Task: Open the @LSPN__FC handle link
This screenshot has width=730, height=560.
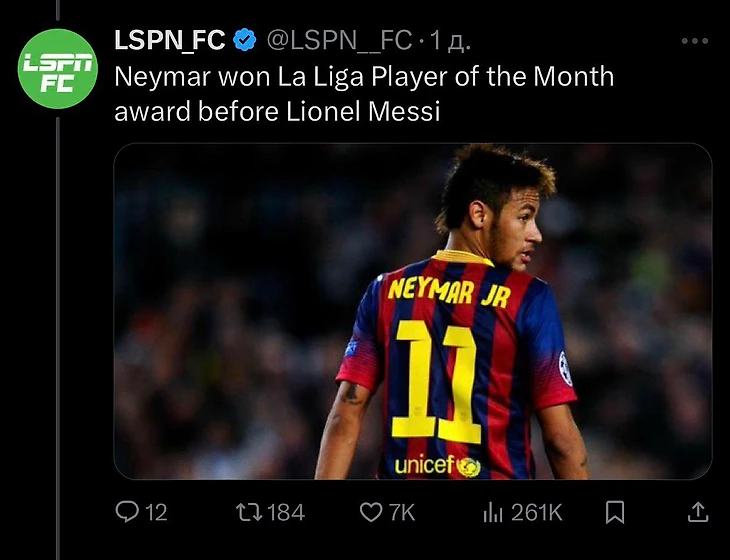Action: (x=339, y=41)
